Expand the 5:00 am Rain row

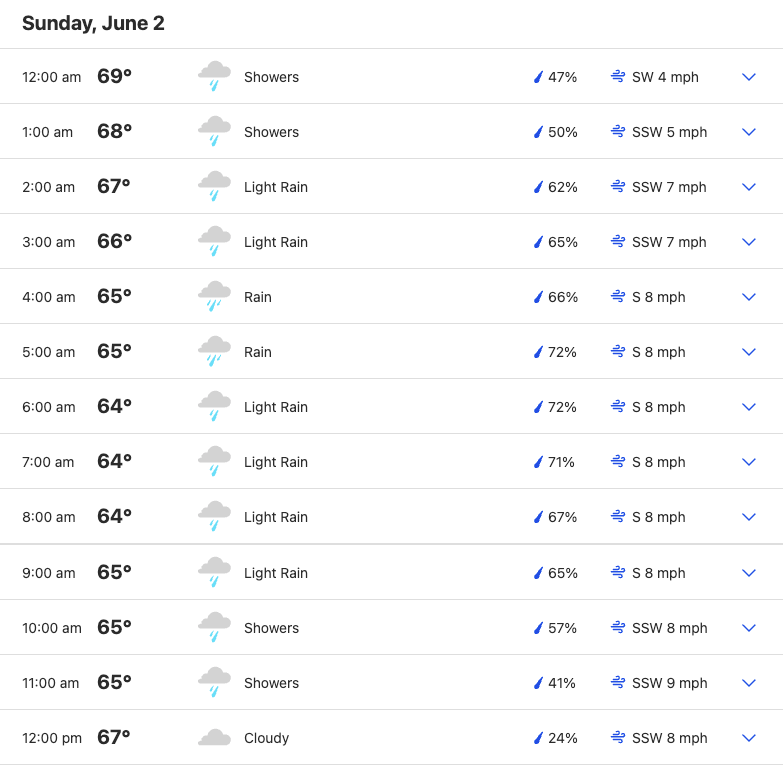(x=749, y=352)
